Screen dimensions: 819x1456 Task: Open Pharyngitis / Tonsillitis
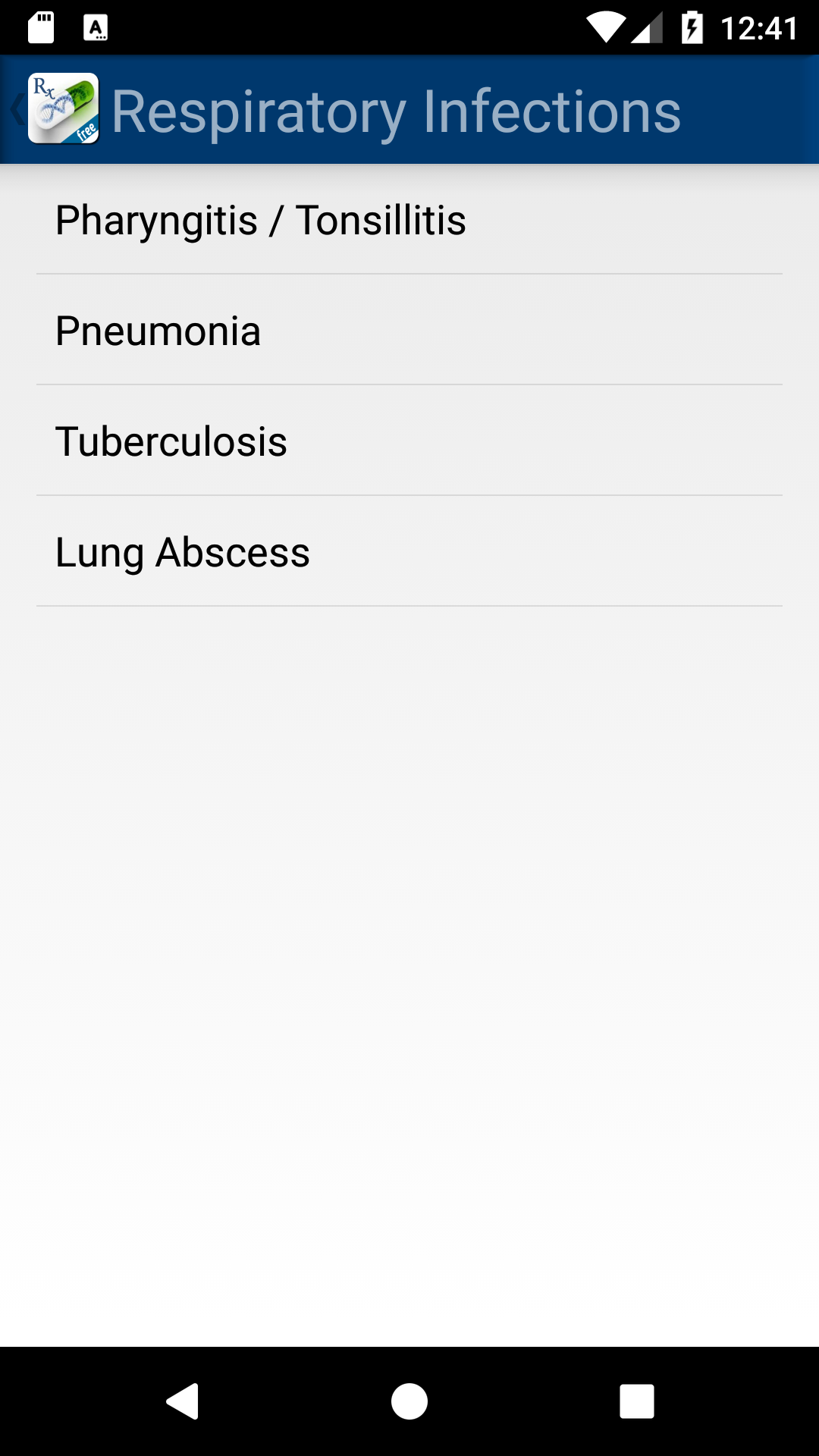point(260,220)
